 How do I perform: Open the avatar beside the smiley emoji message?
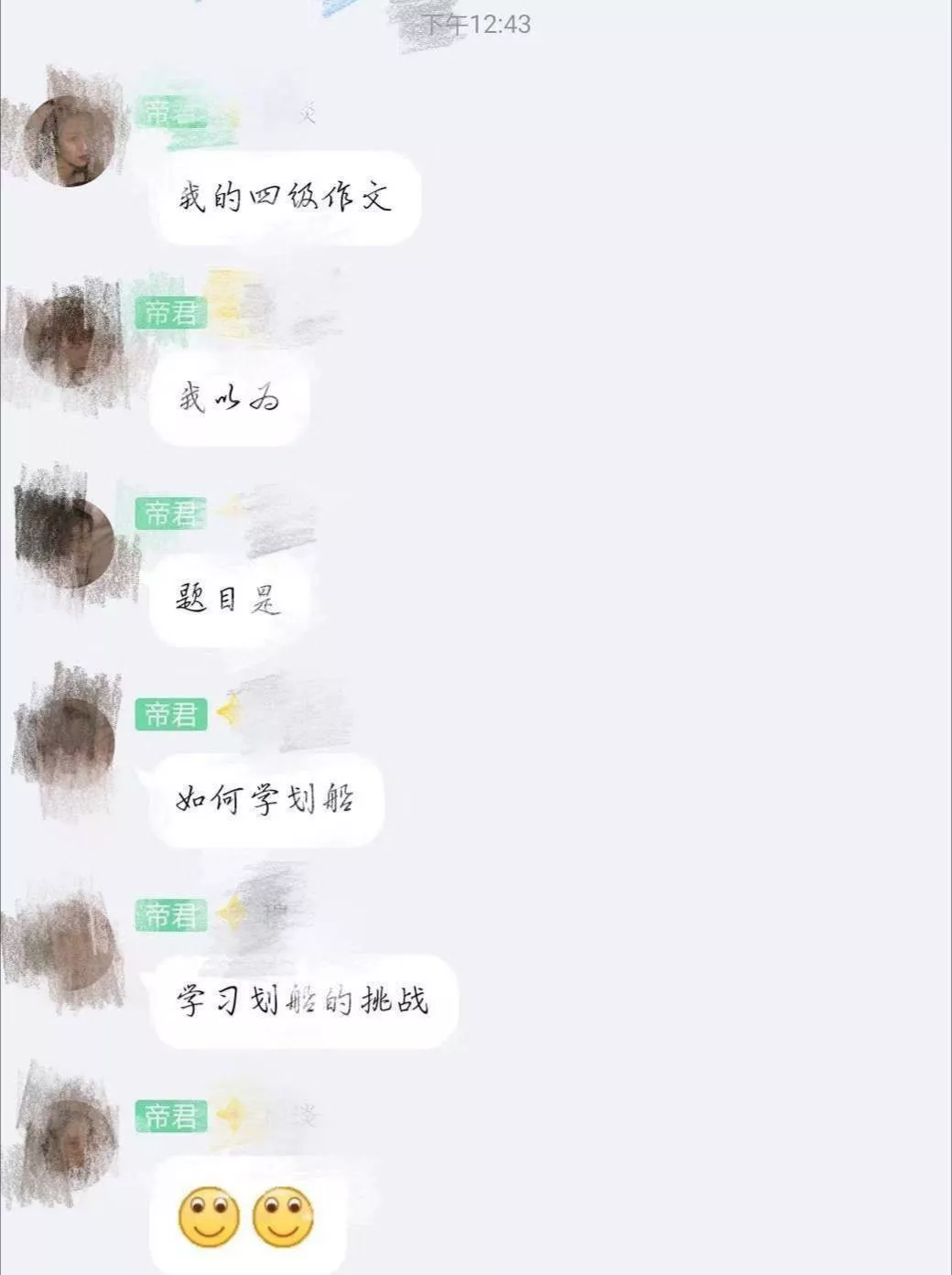coord(70,1144)
